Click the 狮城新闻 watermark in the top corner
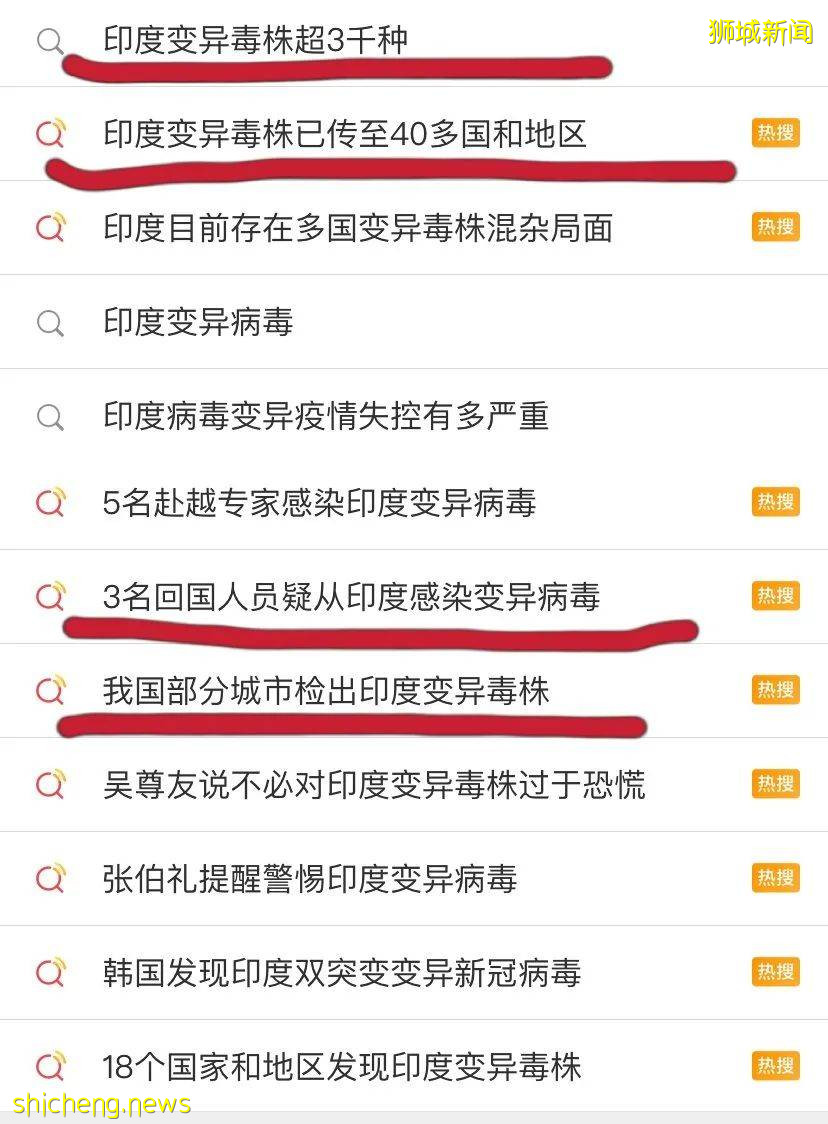Screen dimensions: 828x1124 point(760,30)
